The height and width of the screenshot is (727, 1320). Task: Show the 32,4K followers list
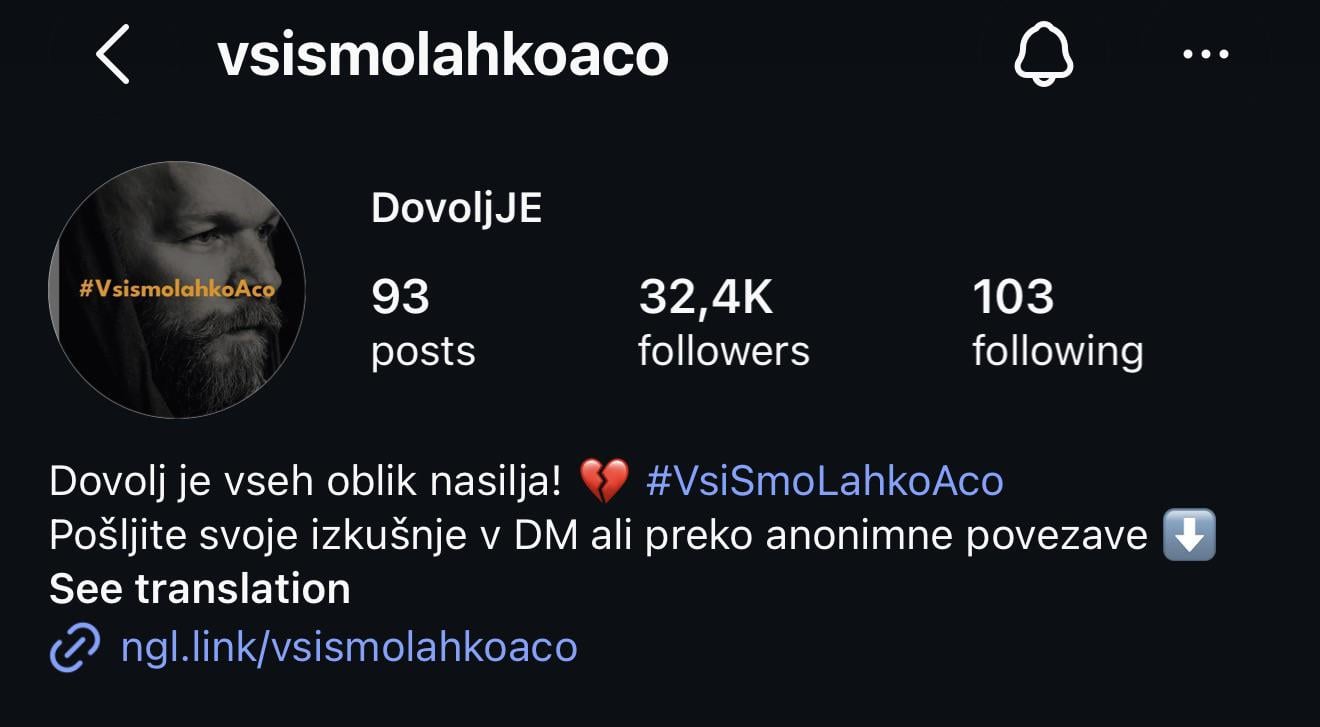click(x=723, y=323)
